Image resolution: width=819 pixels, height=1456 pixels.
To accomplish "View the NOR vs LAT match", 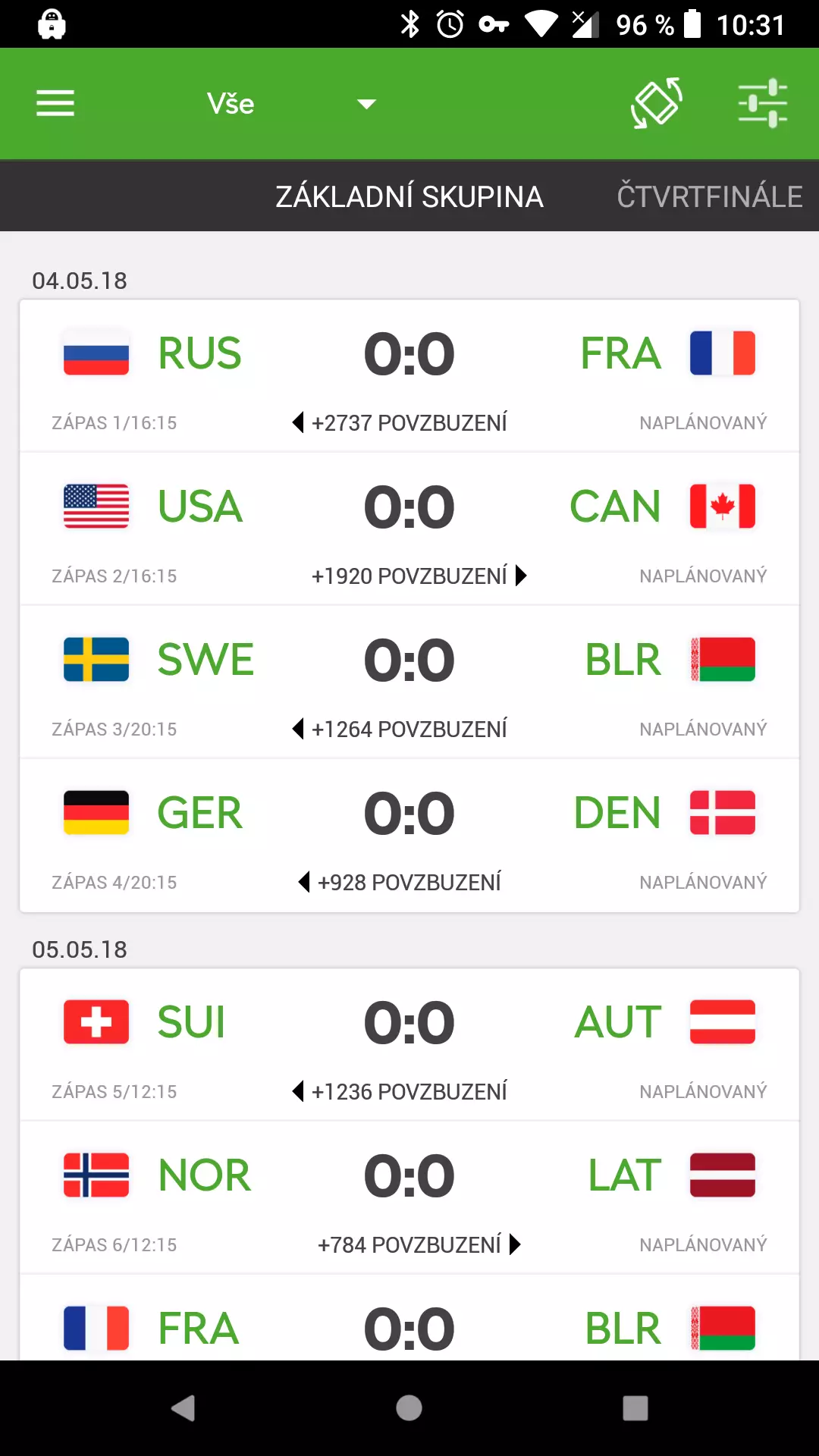I will pyautogui.click(x=409, y=1198).
